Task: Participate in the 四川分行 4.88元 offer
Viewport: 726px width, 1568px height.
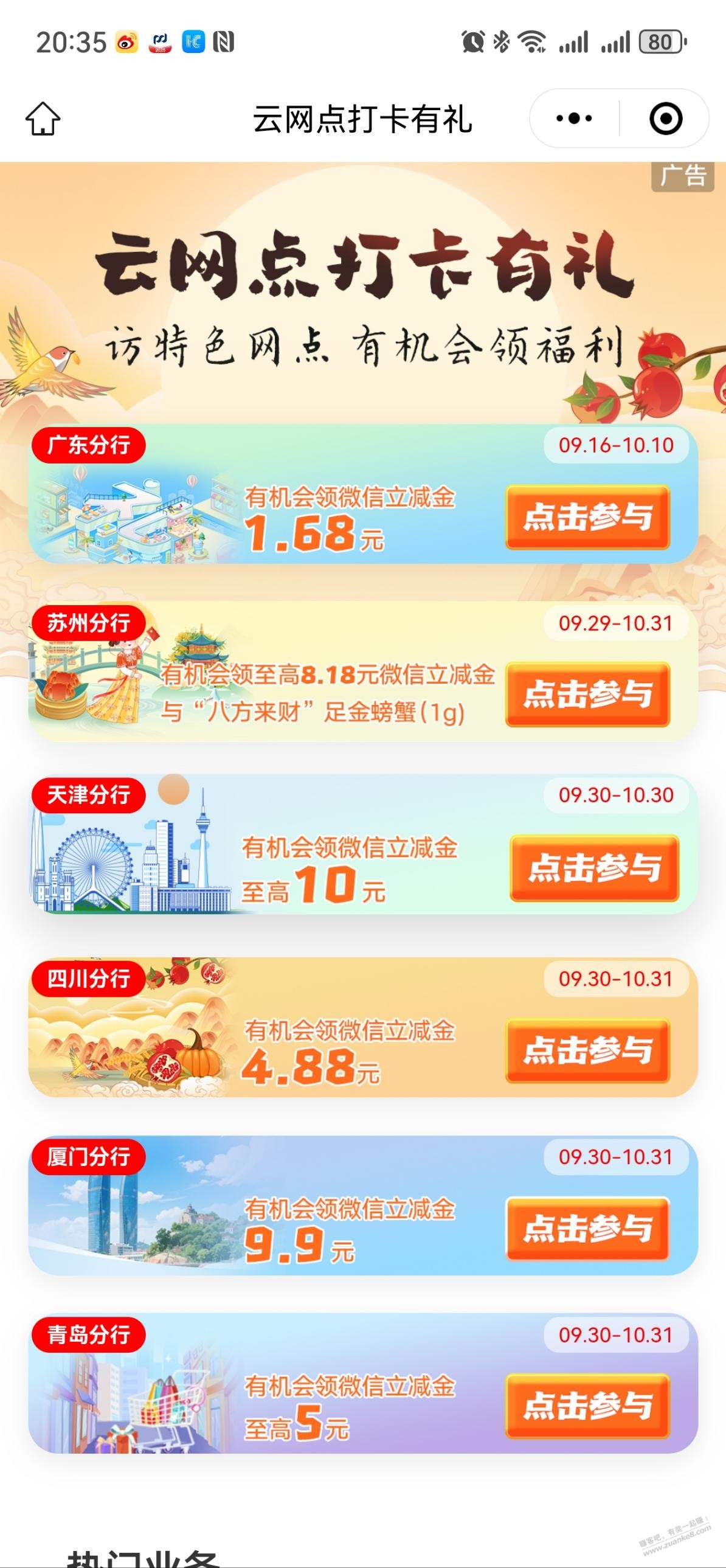Action: 587,1050
